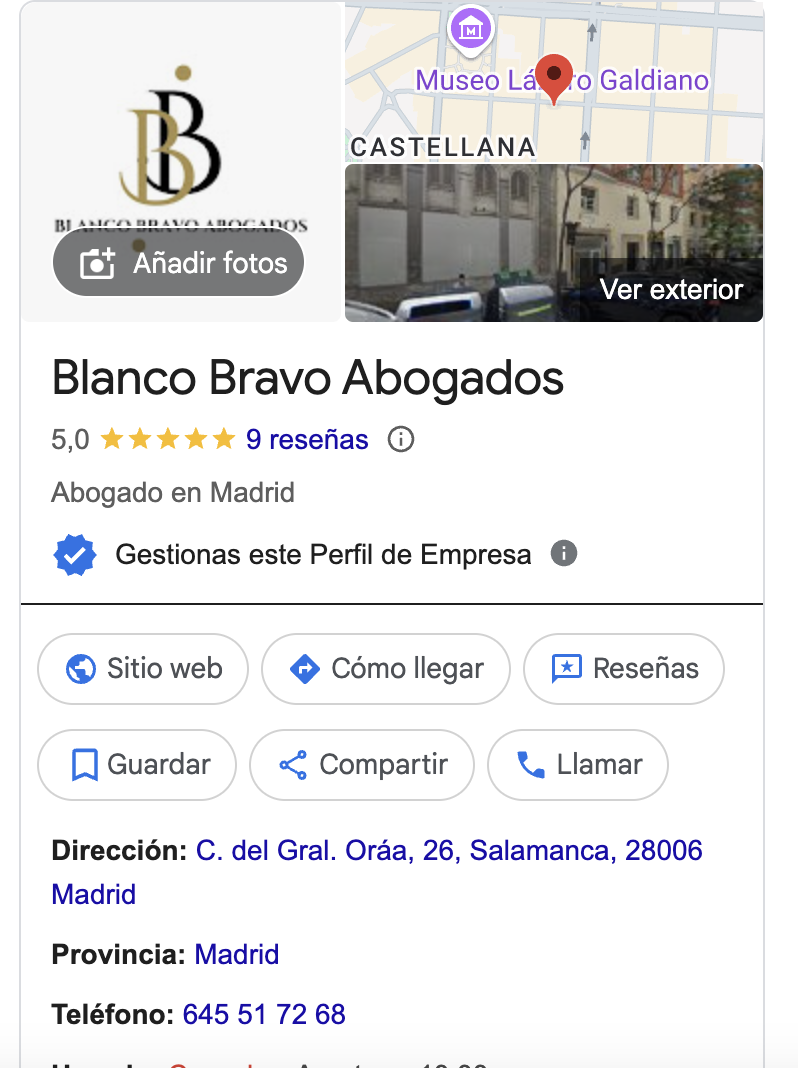Open the 9 reseñas link
The height and width of the screenshot is (1068, 798).
tap(307, 439)
